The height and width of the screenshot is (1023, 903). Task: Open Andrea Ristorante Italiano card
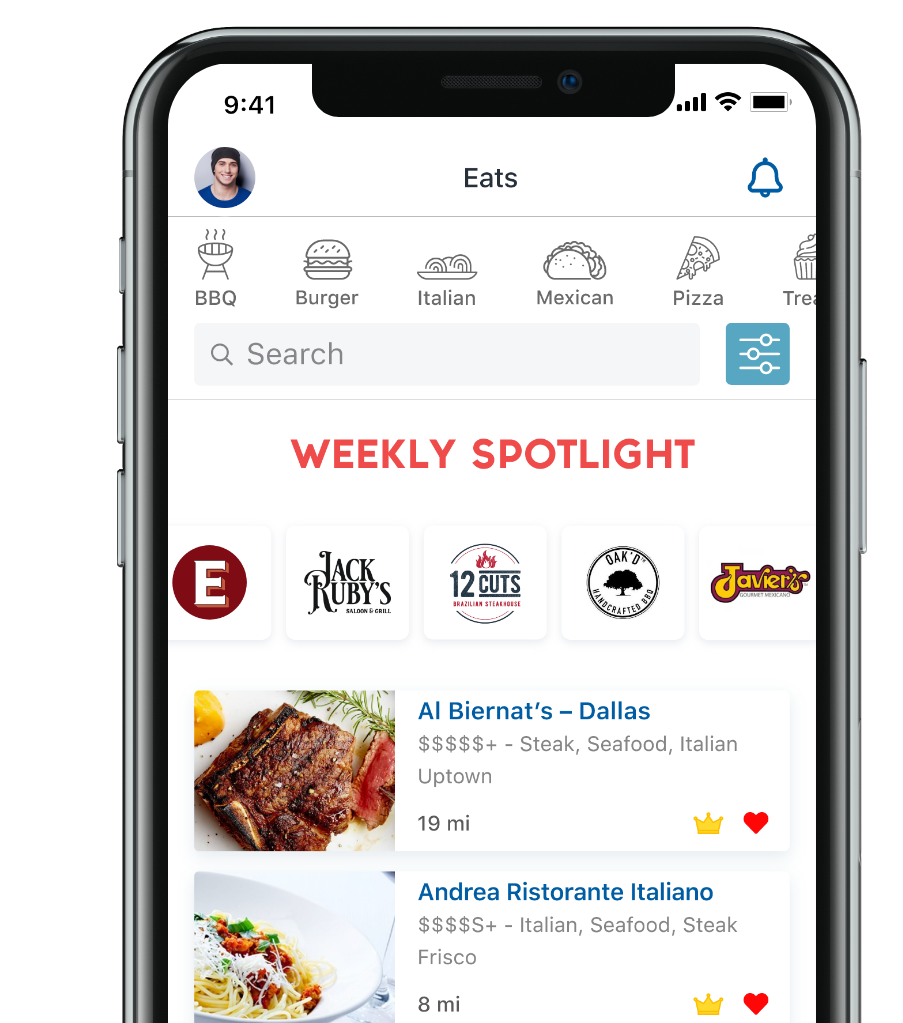[x=565, y=892]
